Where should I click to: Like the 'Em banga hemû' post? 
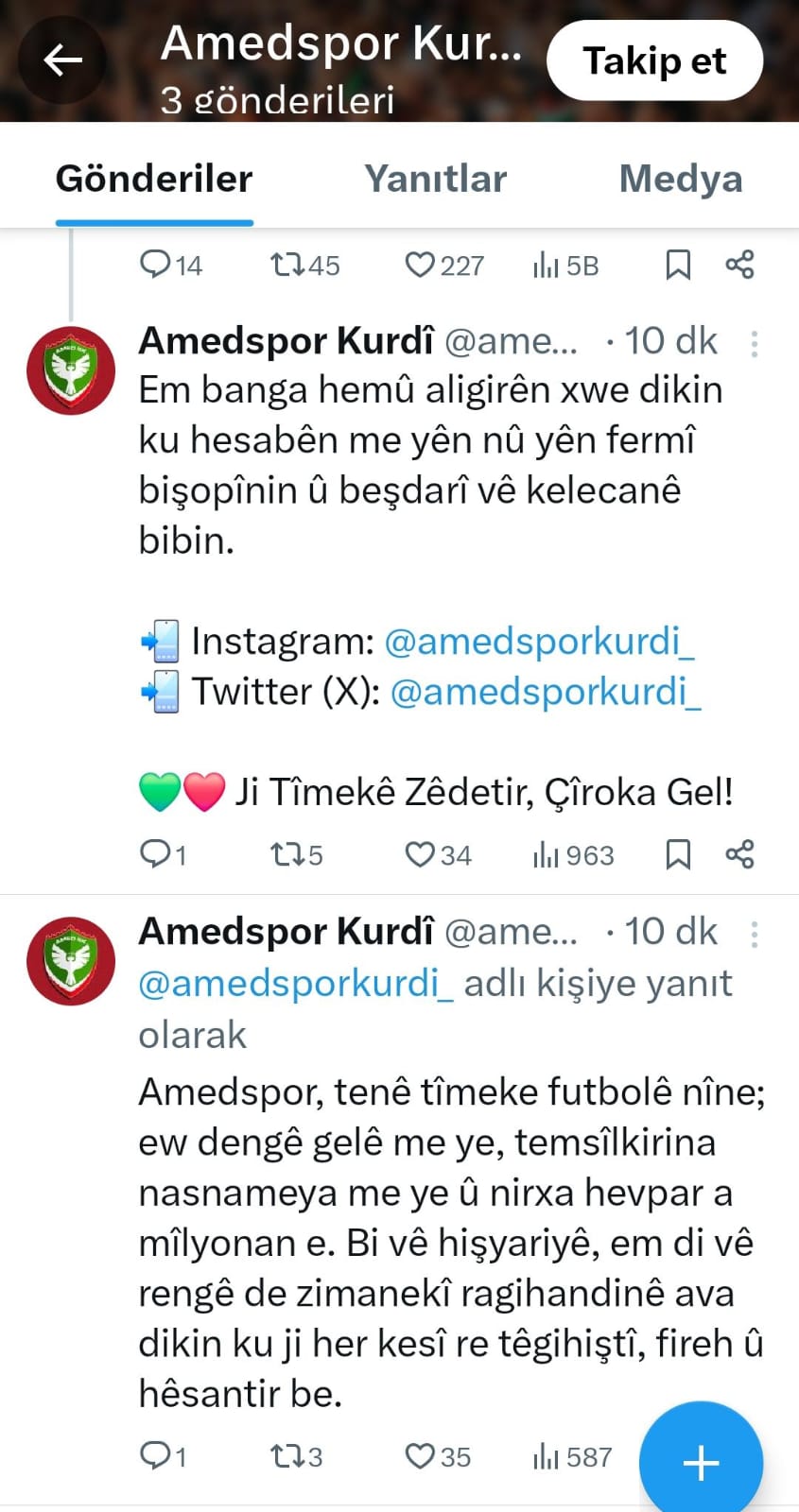point(420,854)
